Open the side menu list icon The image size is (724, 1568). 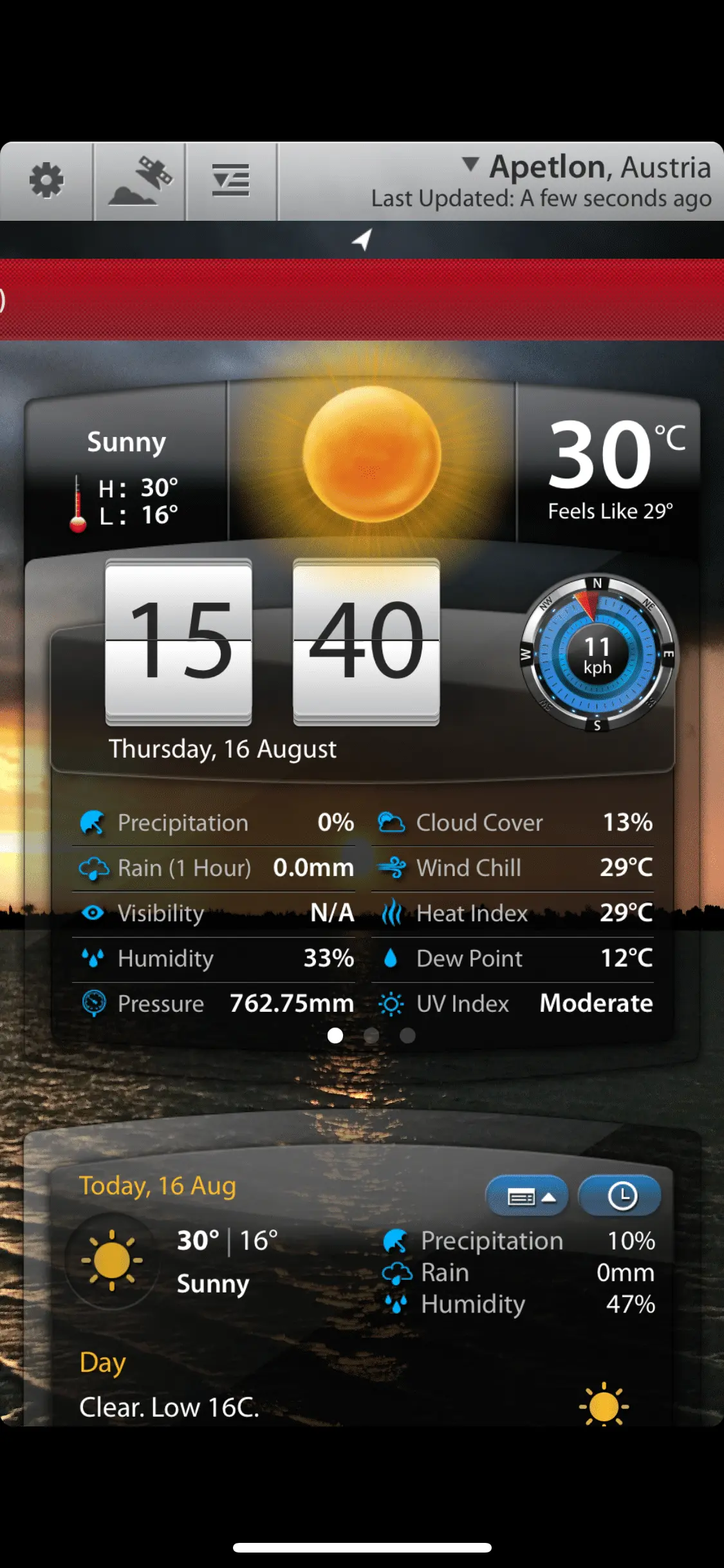(x=231, y=181)
